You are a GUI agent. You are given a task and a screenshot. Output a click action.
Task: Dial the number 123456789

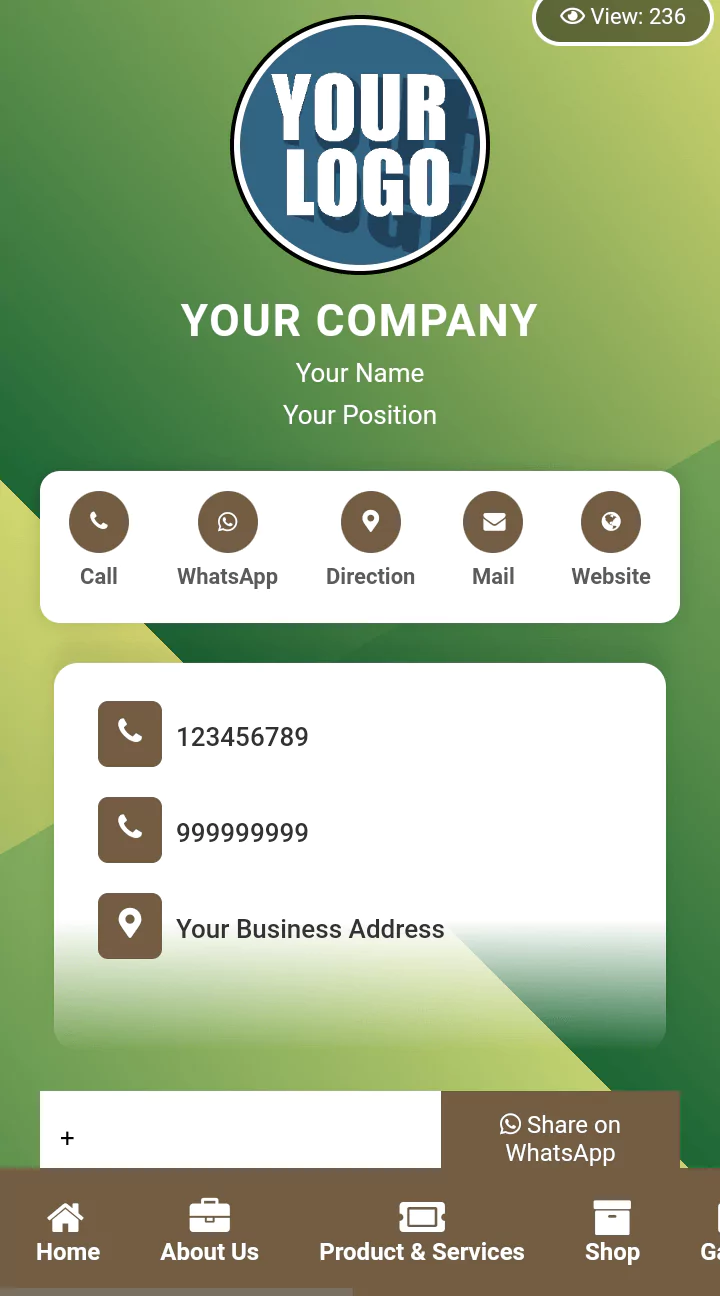[242, 737]
